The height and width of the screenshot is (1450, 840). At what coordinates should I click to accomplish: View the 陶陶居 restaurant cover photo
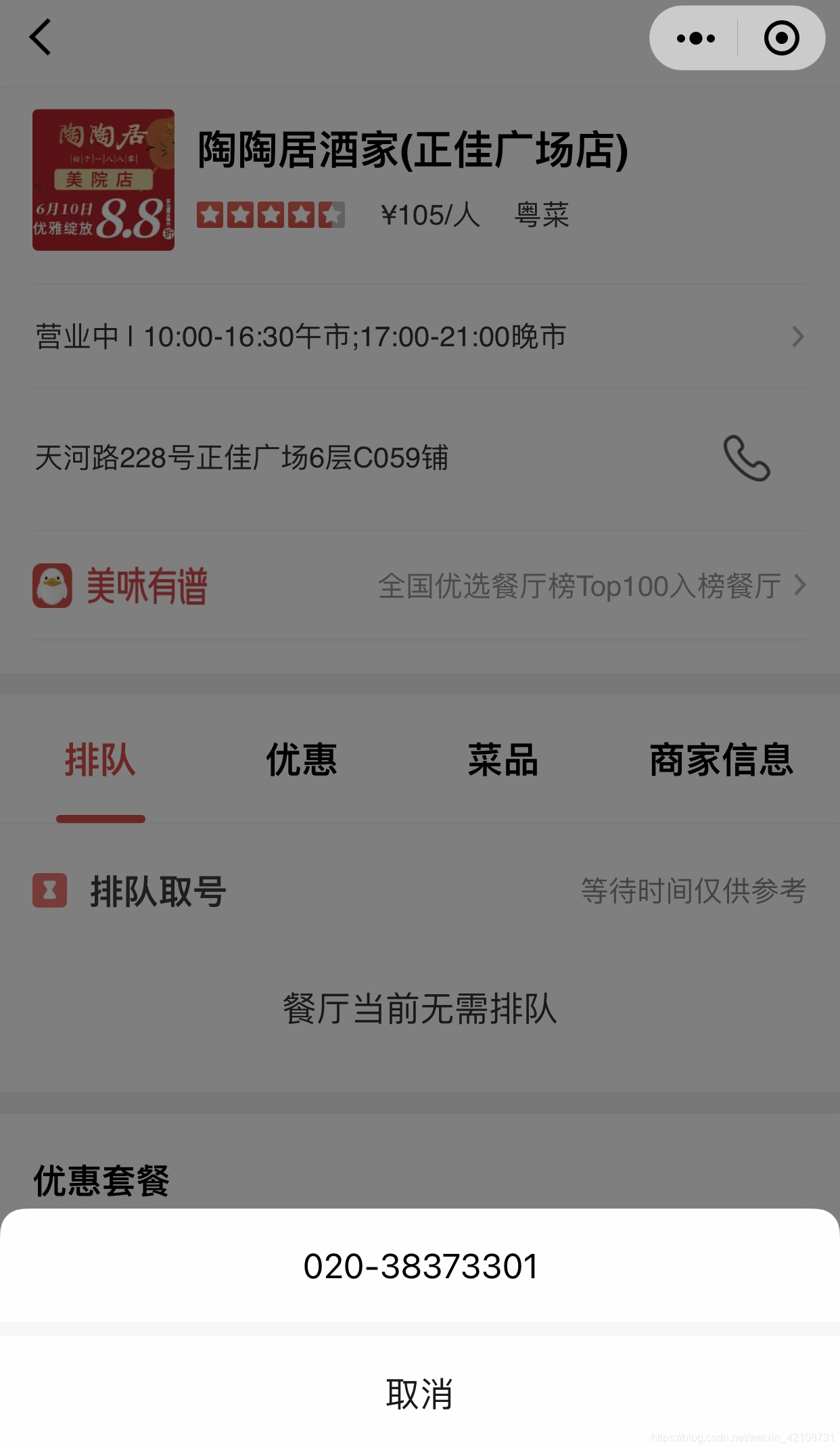point(103,180)
